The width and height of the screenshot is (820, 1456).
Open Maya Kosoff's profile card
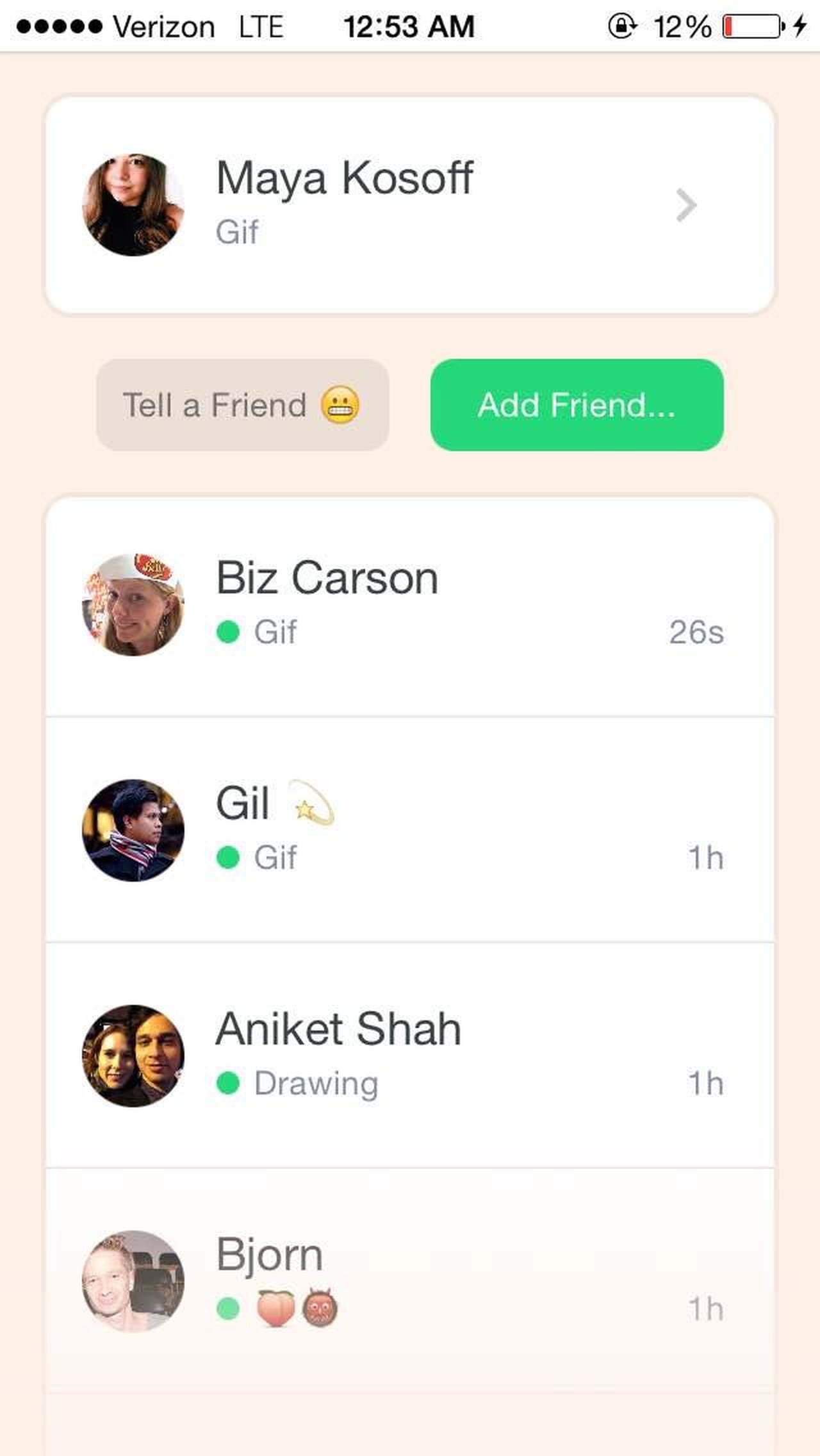point(410,205)
